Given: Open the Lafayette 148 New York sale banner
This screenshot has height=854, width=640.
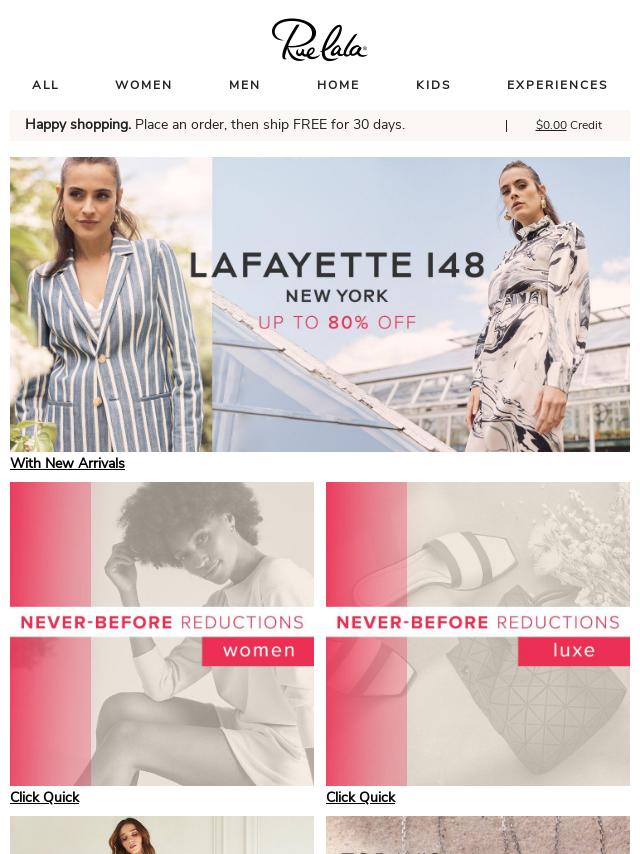Looking at the screenshot, I should click(320, 304).
